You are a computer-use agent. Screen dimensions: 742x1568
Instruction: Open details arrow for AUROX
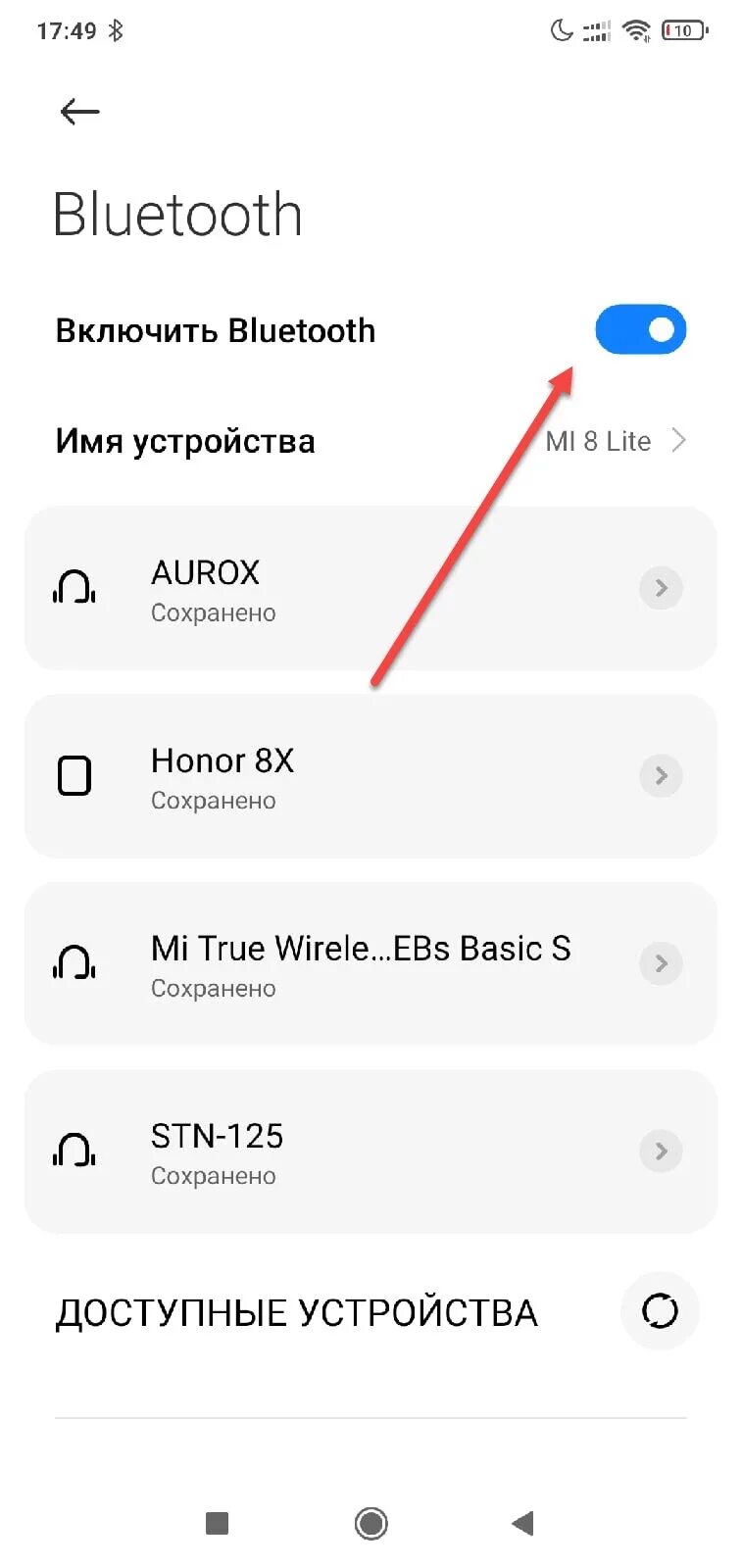click(x=661, y=588)
